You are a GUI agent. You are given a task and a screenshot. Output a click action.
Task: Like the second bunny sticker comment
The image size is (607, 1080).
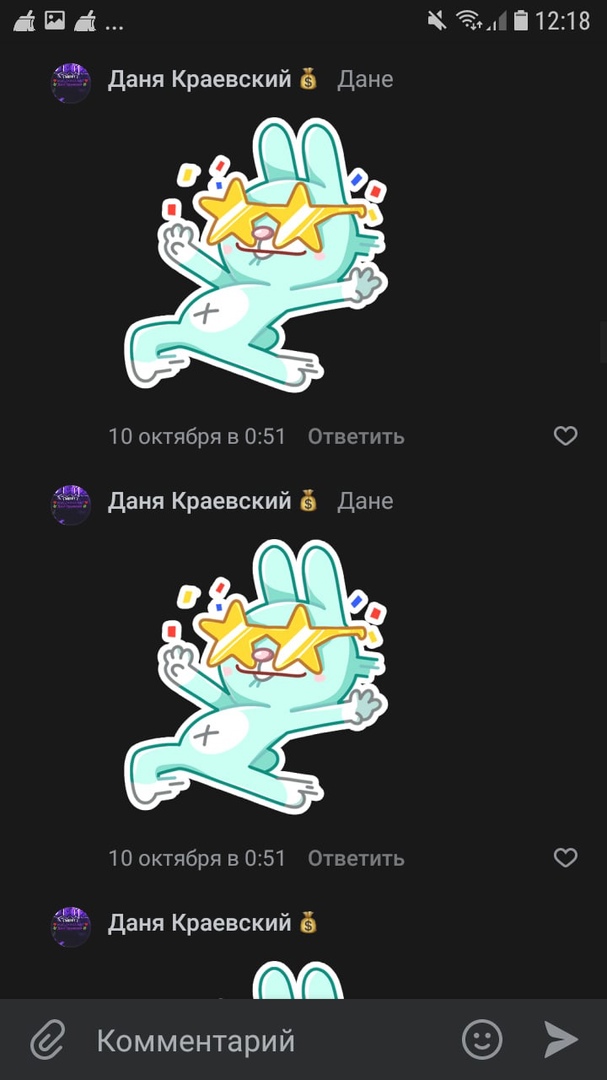click(x=565, y=858)
